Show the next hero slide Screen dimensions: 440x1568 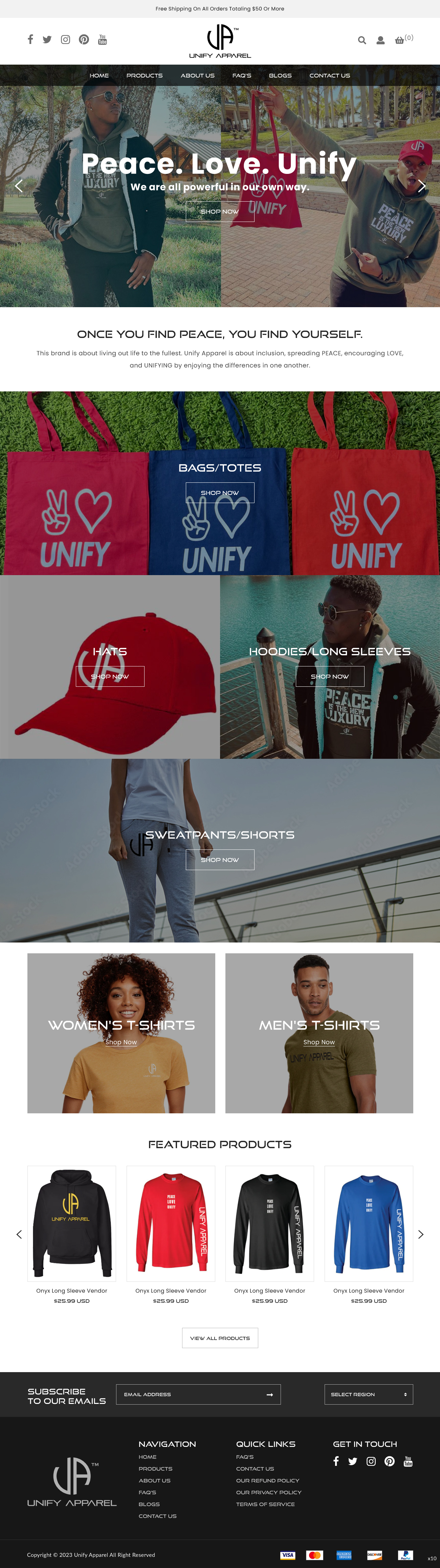coord(421,186)
